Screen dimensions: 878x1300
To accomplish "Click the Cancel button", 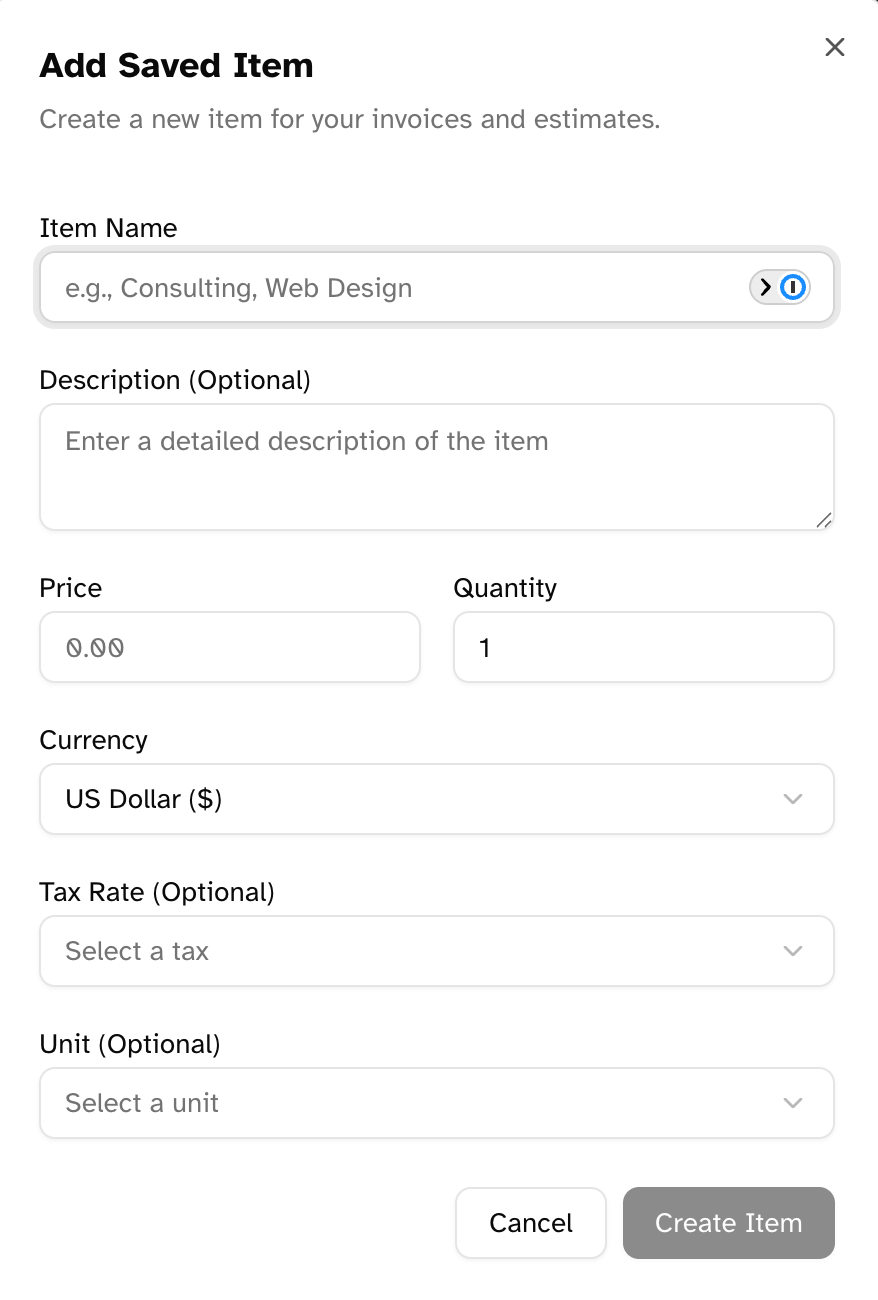I will 531,1222.
